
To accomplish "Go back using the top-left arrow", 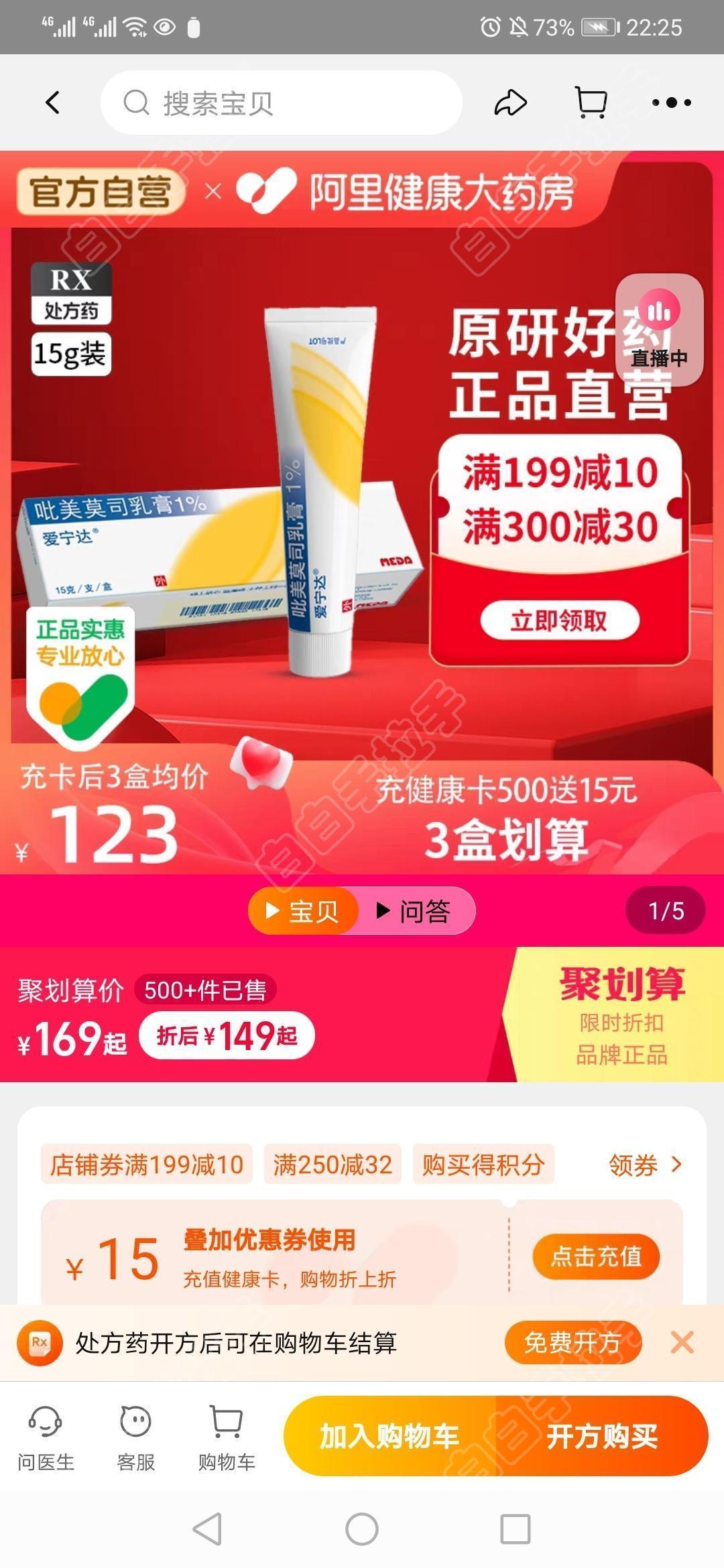I will click(52, 103).
